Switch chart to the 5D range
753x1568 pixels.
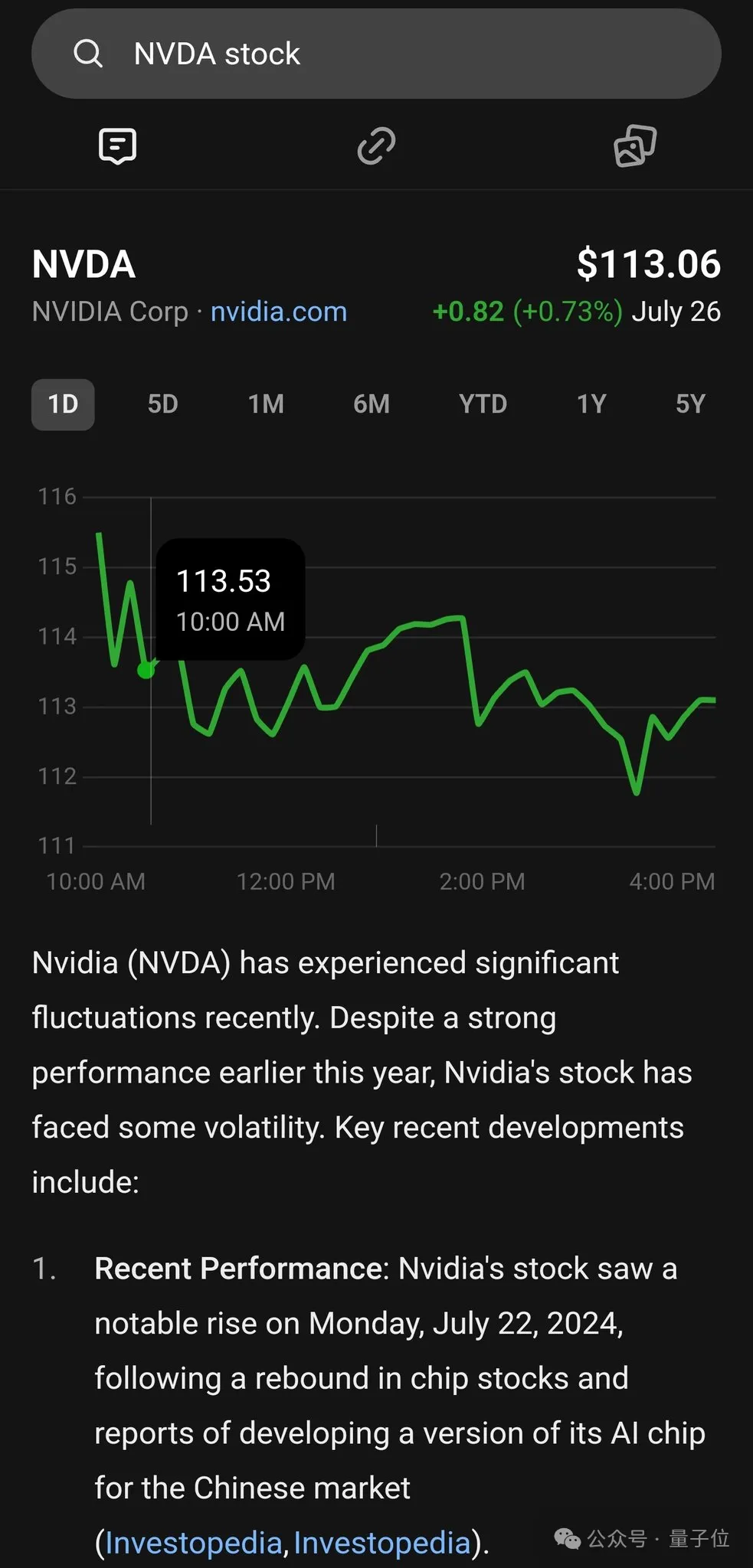162,404
